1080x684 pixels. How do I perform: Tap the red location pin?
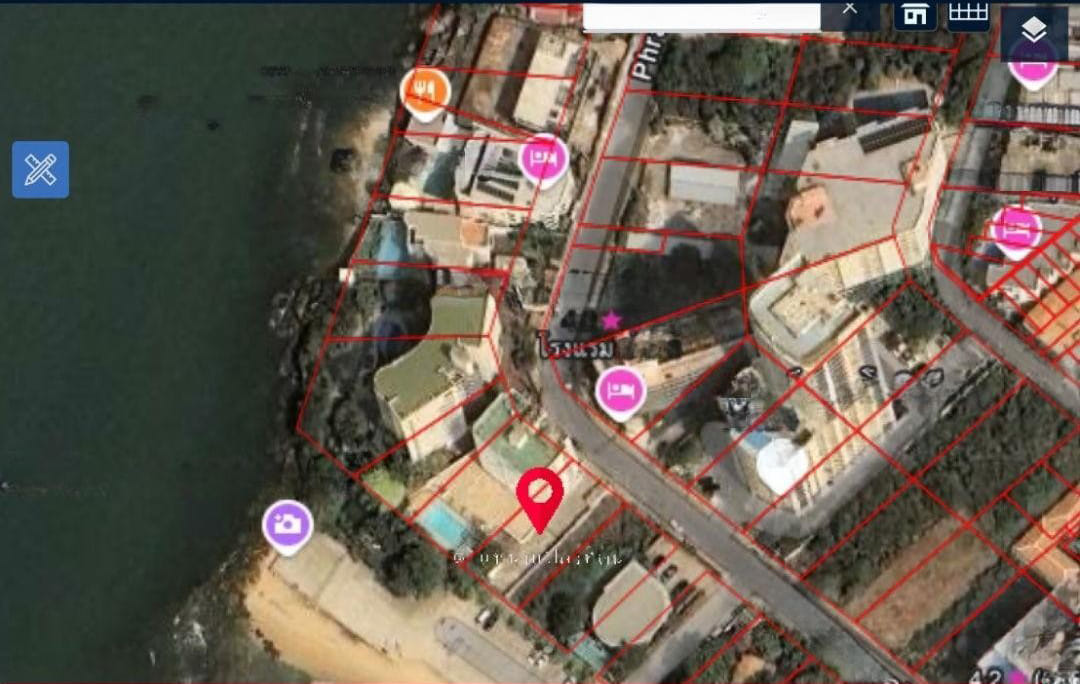click(x=540, y=493)
